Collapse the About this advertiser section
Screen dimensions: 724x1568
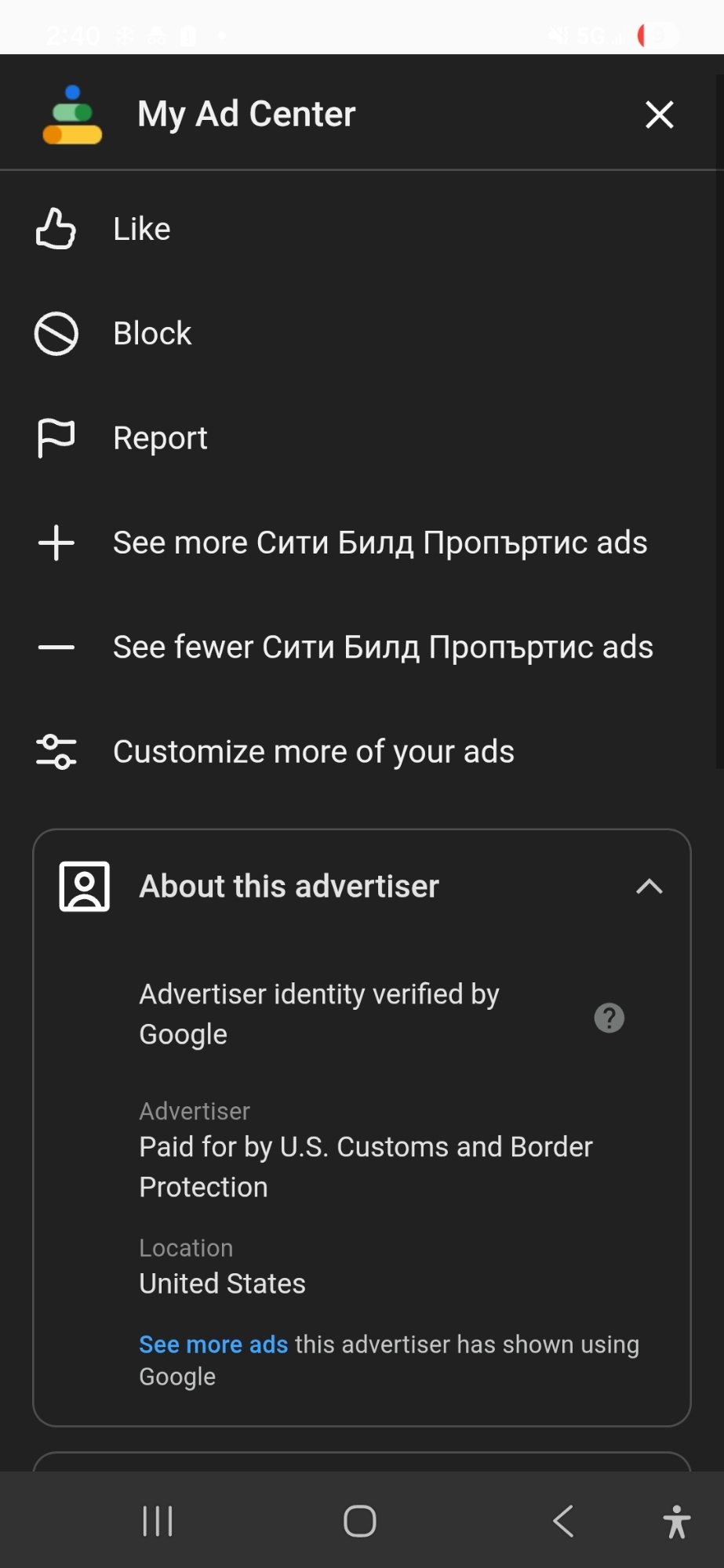(x=649, y=887)
